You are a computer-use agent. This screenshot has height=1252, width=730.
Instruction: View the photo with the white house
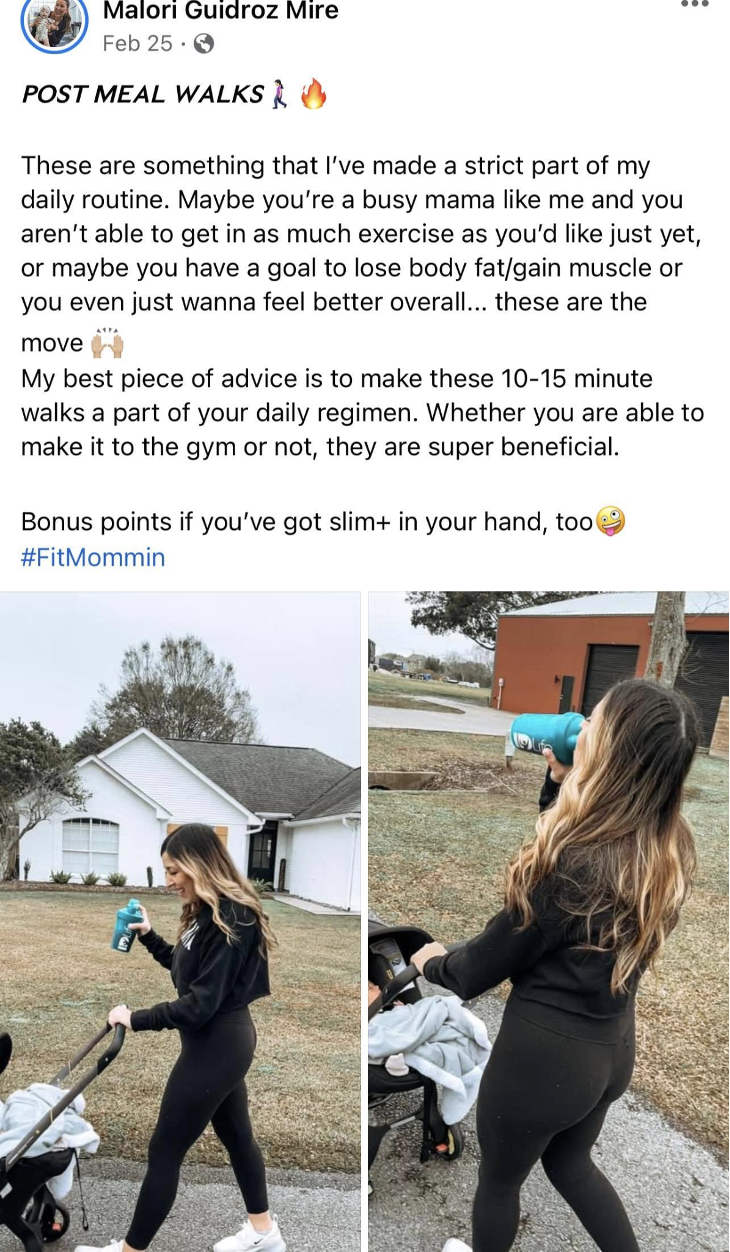pyautogui.click(x=180, y=920)
